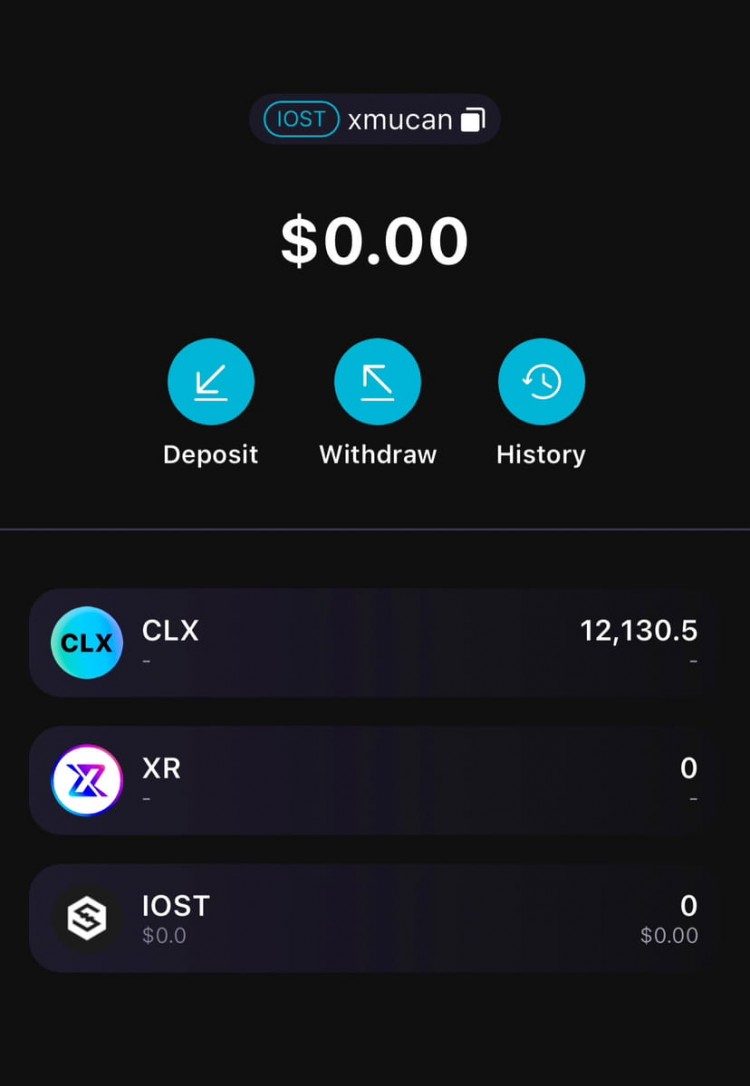Click the Withdraw arrow icon

click(x=377, y=380)
